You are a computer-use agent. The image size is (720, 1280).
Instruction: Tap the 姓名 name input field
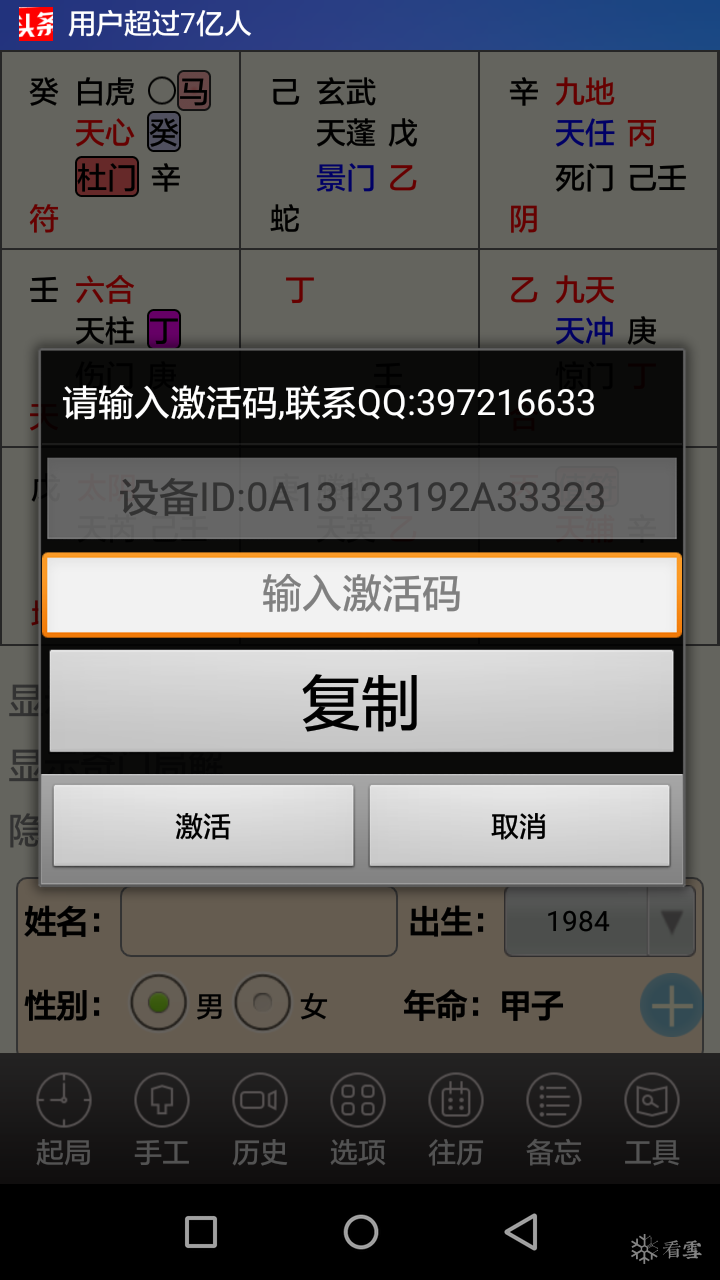tap(258, 921)
